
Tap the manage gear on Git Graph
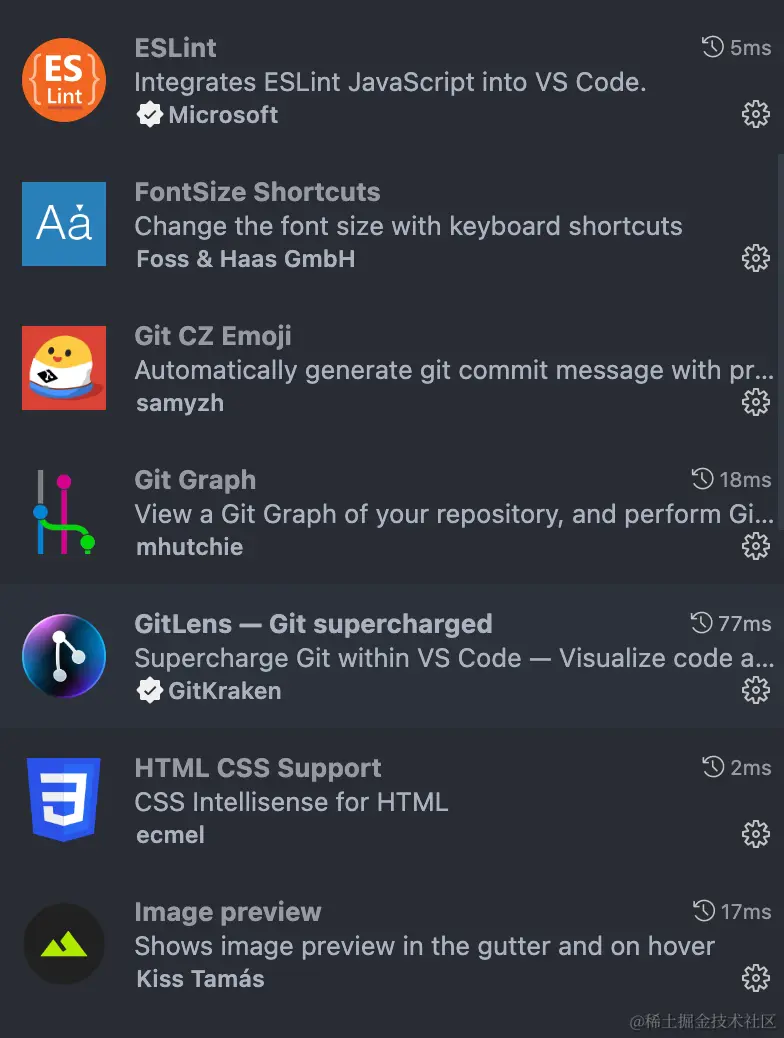click(755, 547)
